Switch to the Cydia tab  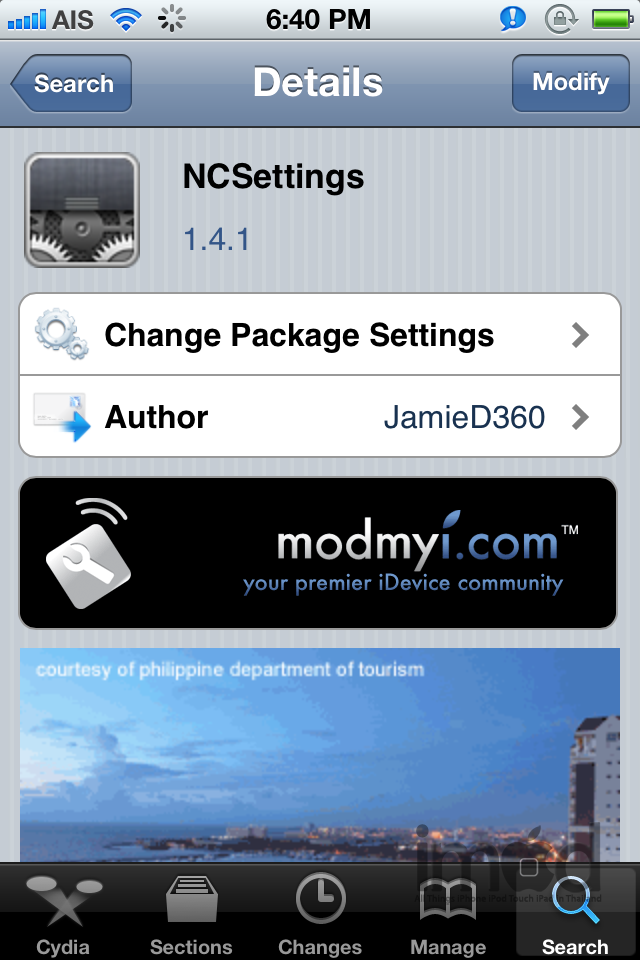coord(63,912)
